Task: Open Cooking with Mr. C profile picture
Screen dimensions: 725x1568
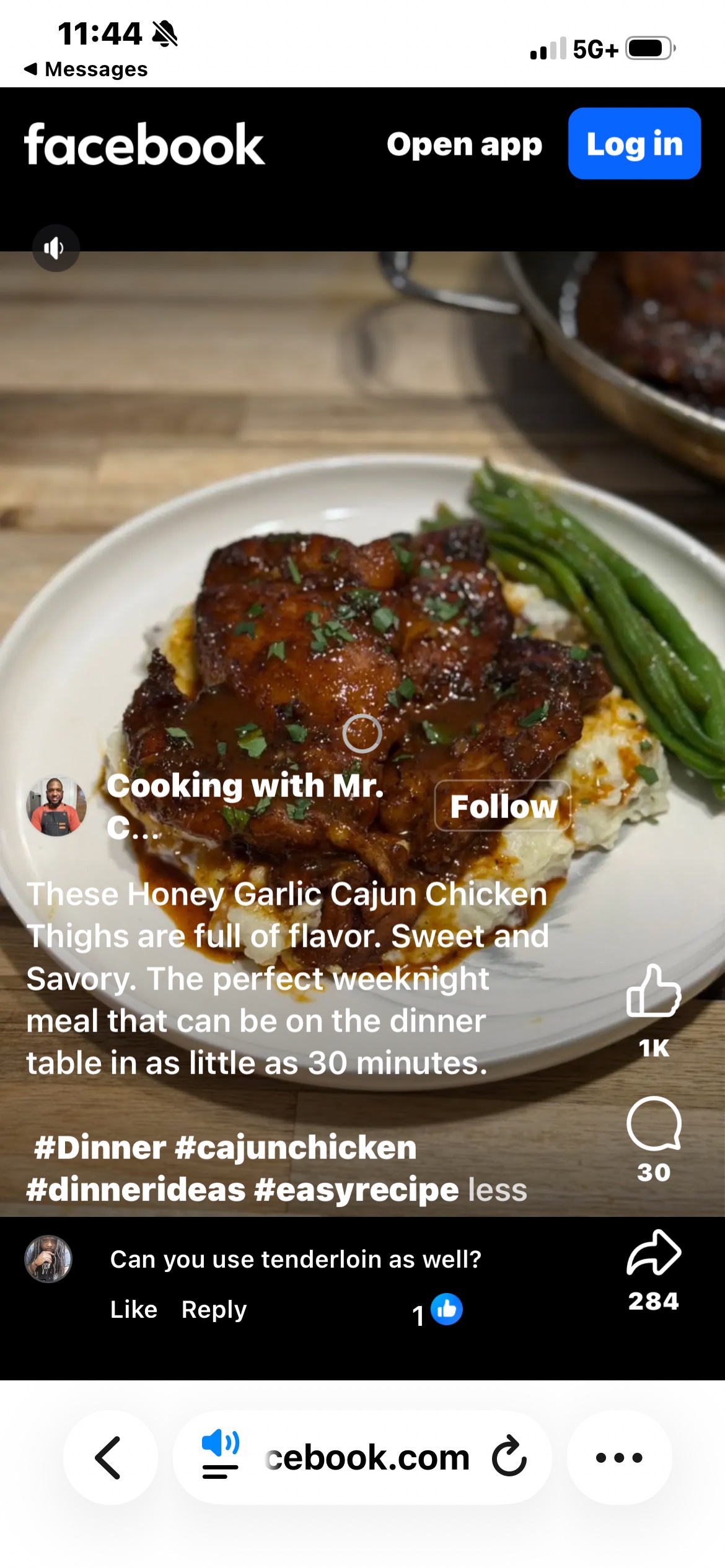Action: (x=56, y=806)
